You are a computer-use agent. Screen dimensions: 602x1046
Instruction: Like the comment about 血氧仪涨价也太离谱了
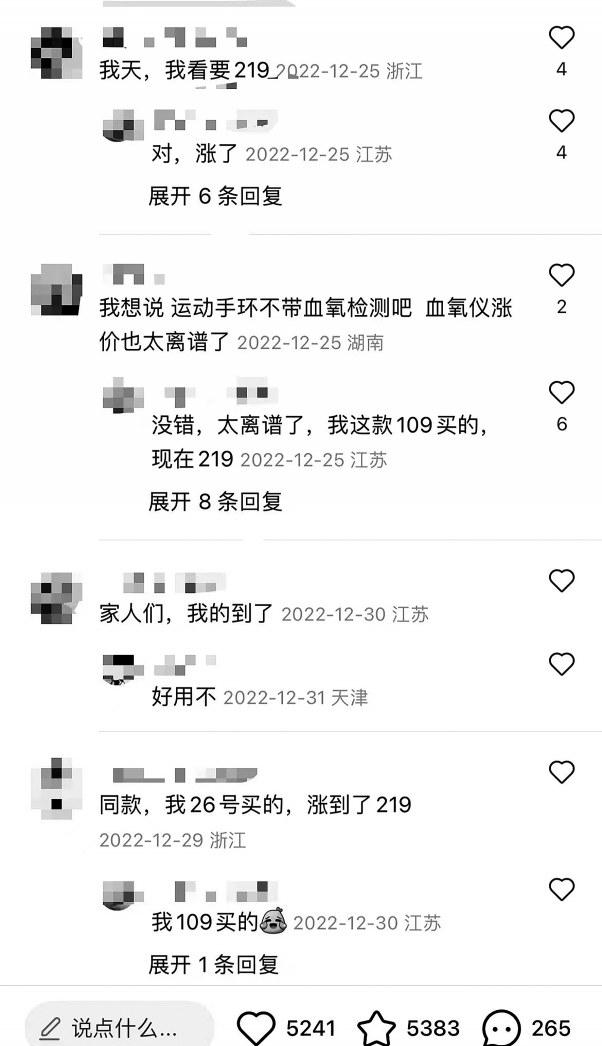[562, 275]
